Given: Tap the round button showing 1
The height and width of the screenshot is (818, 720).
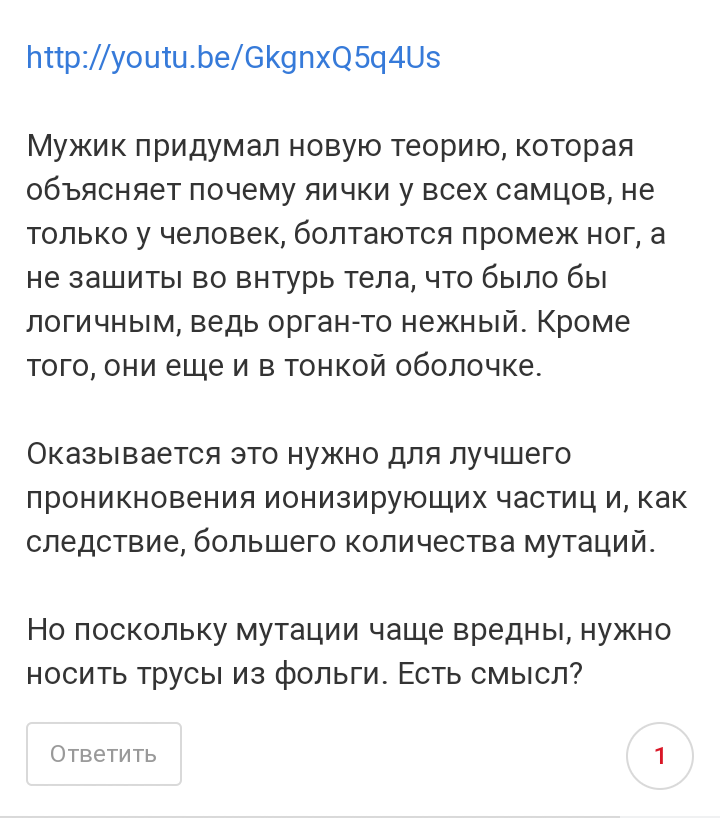Looking at the screenshot, I should [659, 757].
